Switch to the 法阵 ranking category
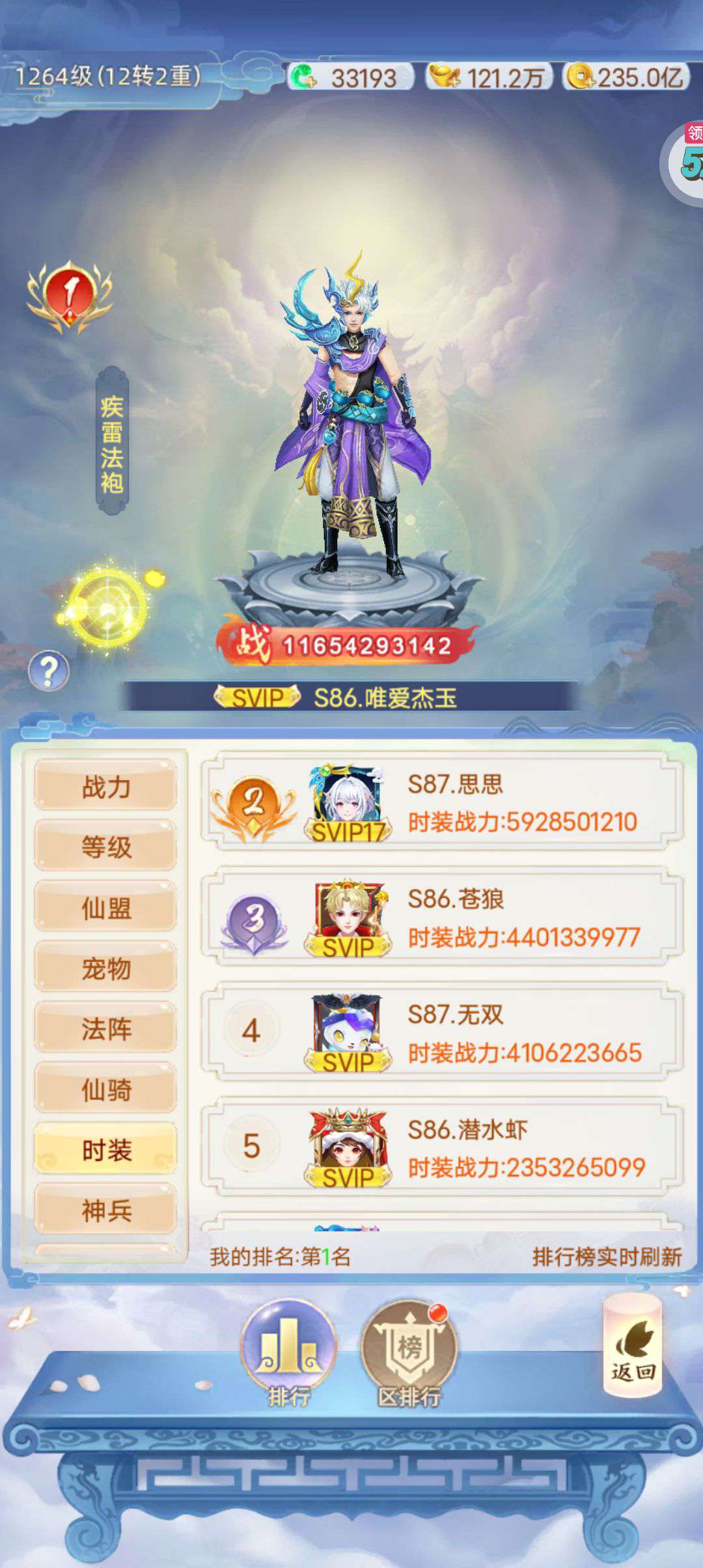Screen dimensions: 703x1568 tap(105, 1028)
